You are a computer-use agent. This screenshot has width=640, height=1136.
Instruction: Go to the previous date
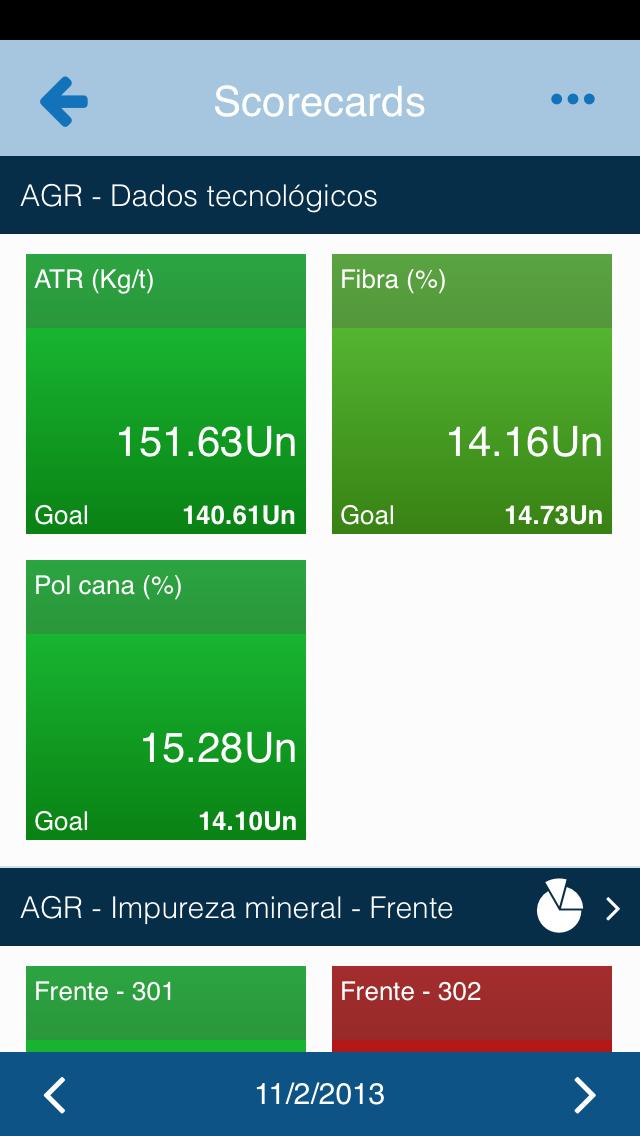tap(55, 1094)
